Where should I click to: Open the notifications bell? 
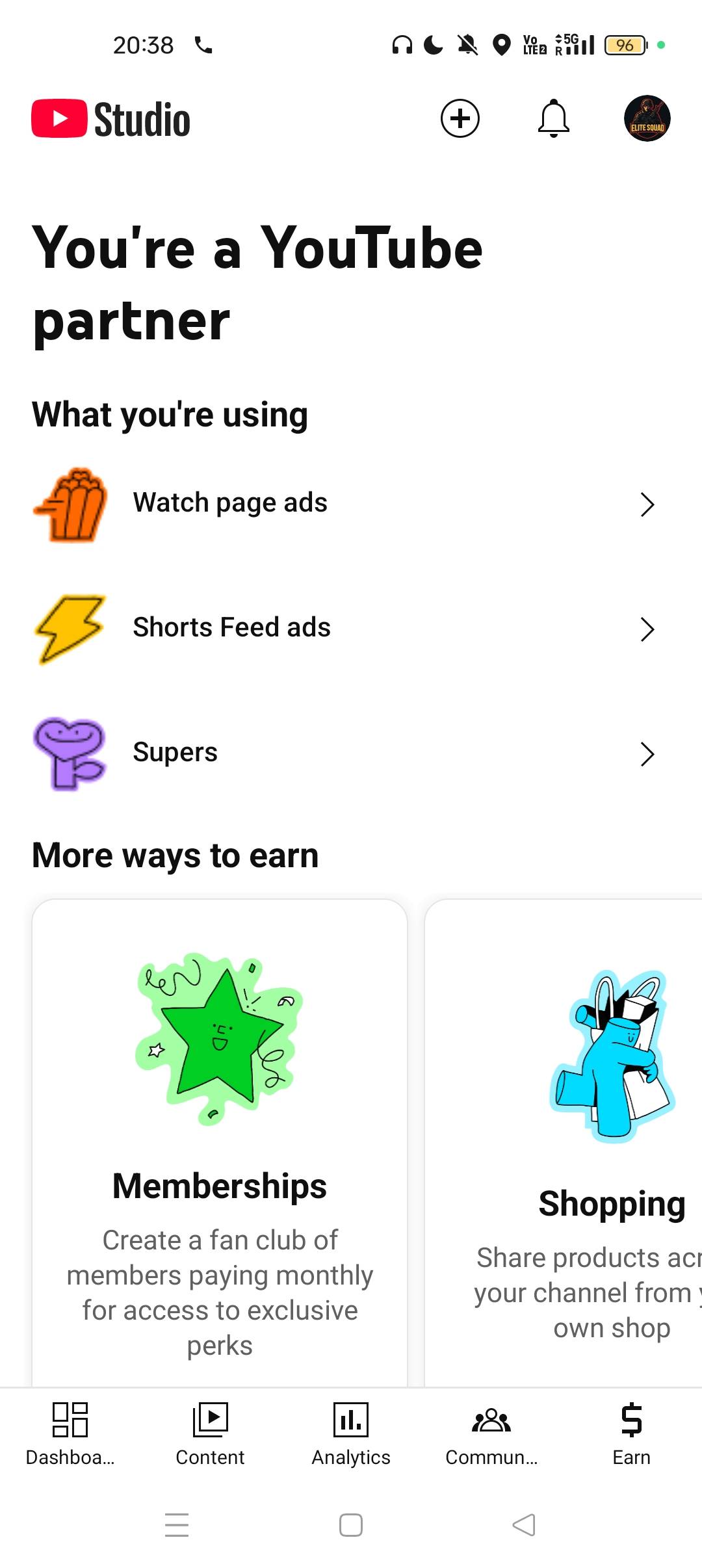[x=554, y=118]
